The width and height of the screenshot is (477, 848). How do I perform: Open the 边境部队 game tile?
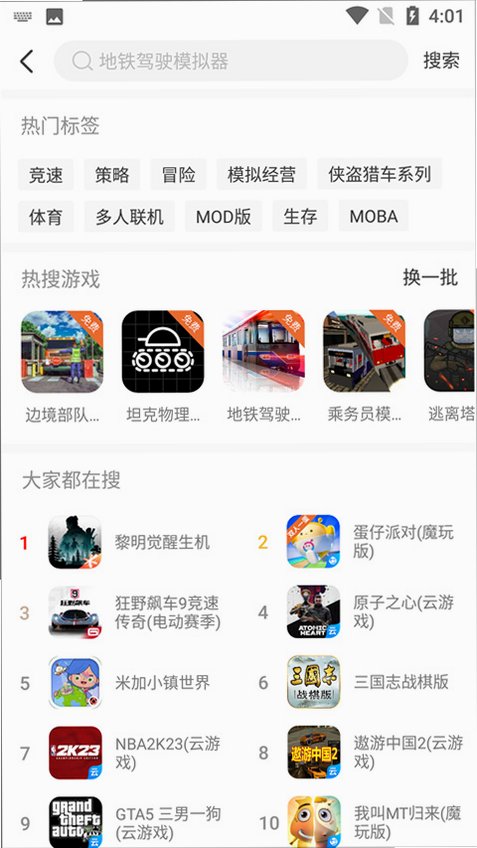pos(62,367)
